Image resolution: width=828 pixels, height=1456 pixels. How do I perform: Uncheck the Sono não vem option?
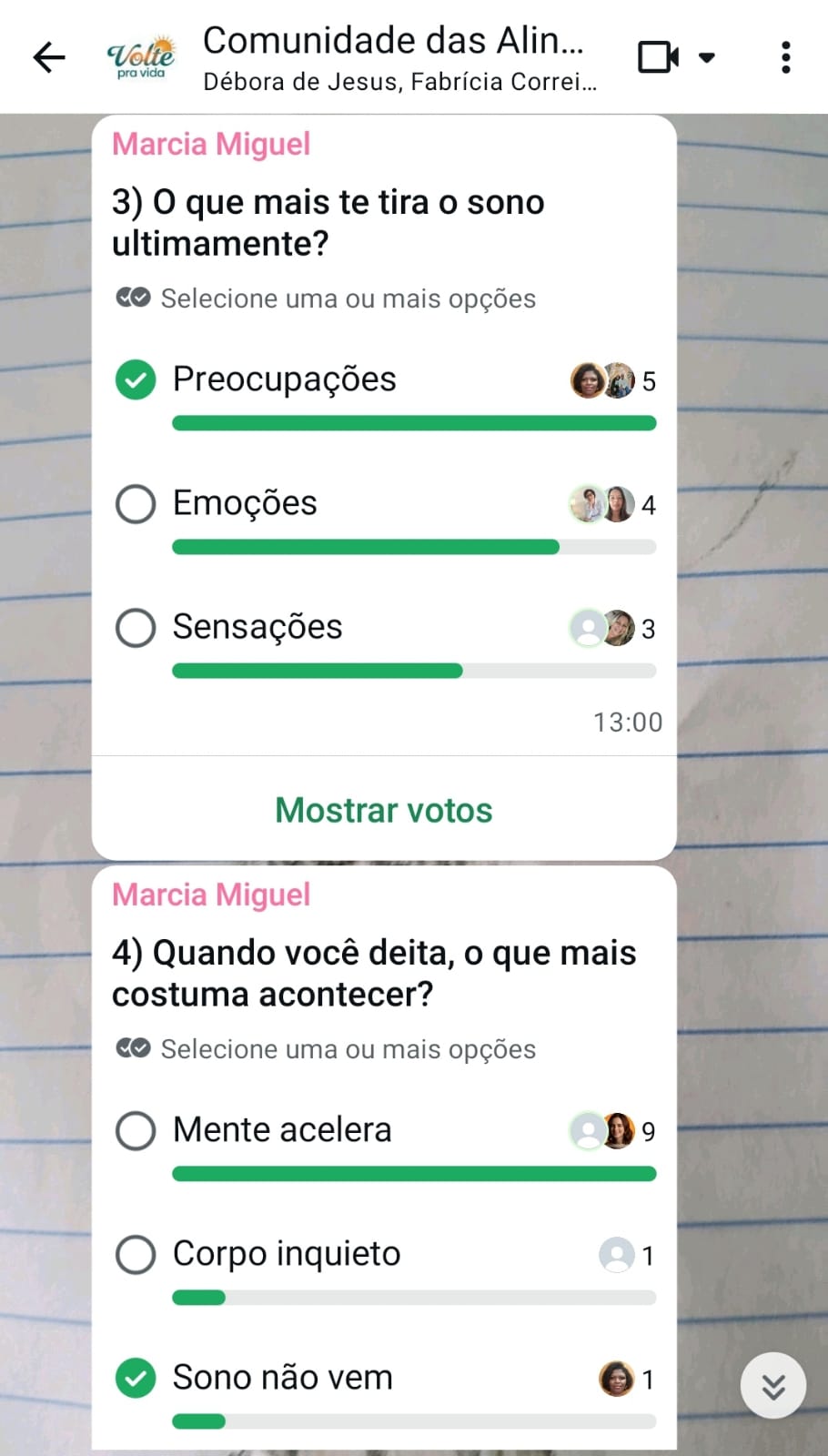pos(136,1378)
